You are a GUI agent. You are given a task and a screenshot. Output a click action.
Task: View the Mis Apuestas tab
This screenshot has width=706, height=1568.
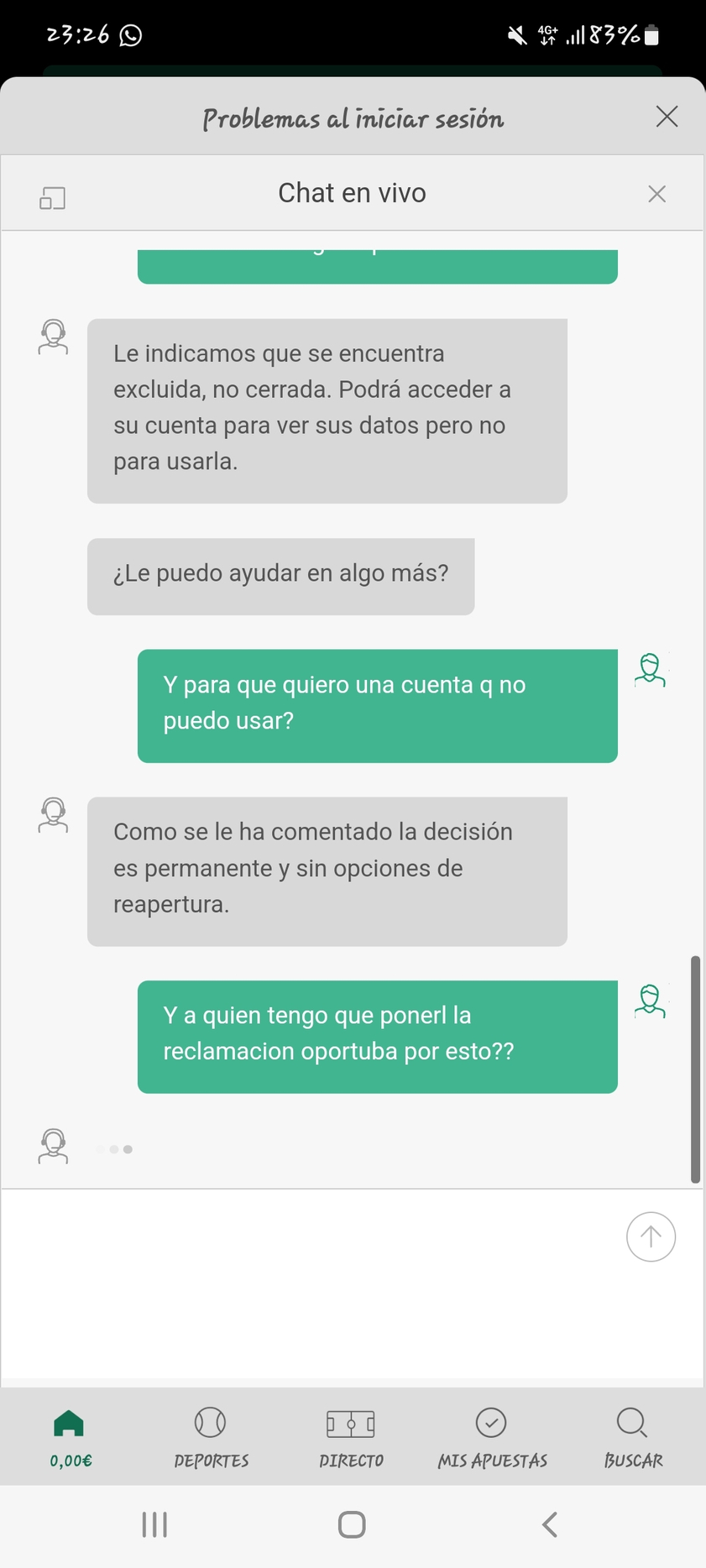click(x=492, y=1437)
